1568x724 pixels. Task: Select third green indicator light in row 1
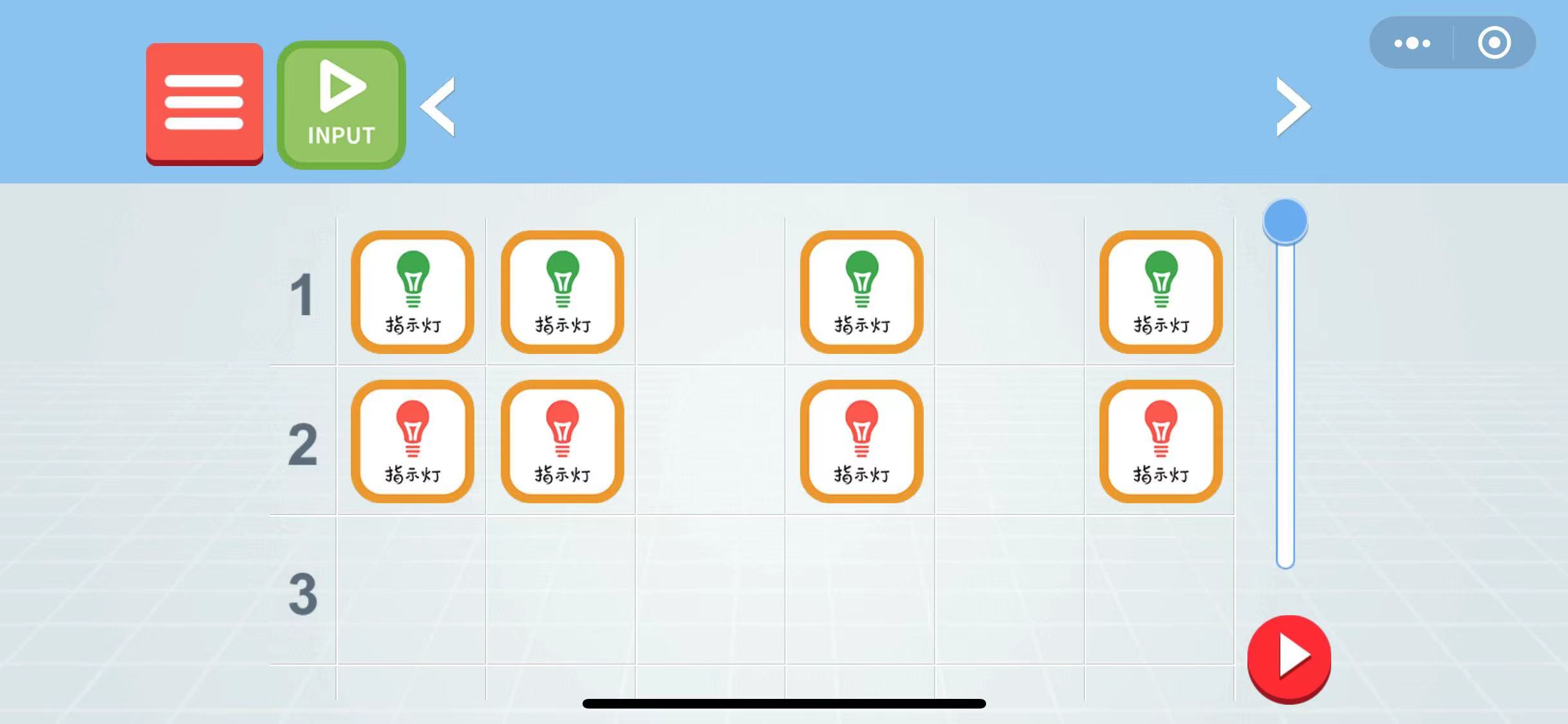[x=861, y=292]
